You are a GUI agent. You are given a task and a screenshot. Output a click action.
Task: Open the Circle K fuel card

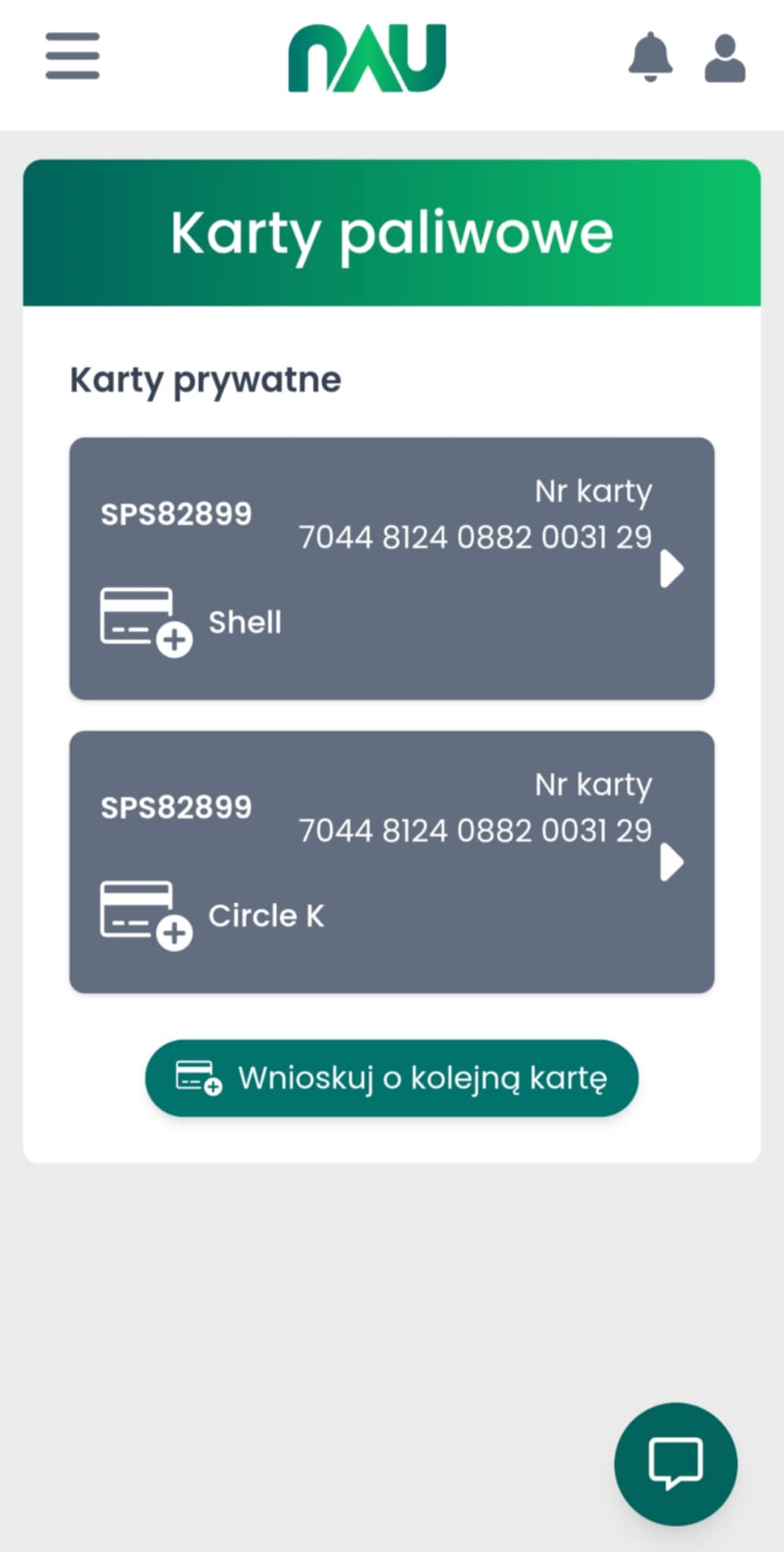[x=392, y=862]
